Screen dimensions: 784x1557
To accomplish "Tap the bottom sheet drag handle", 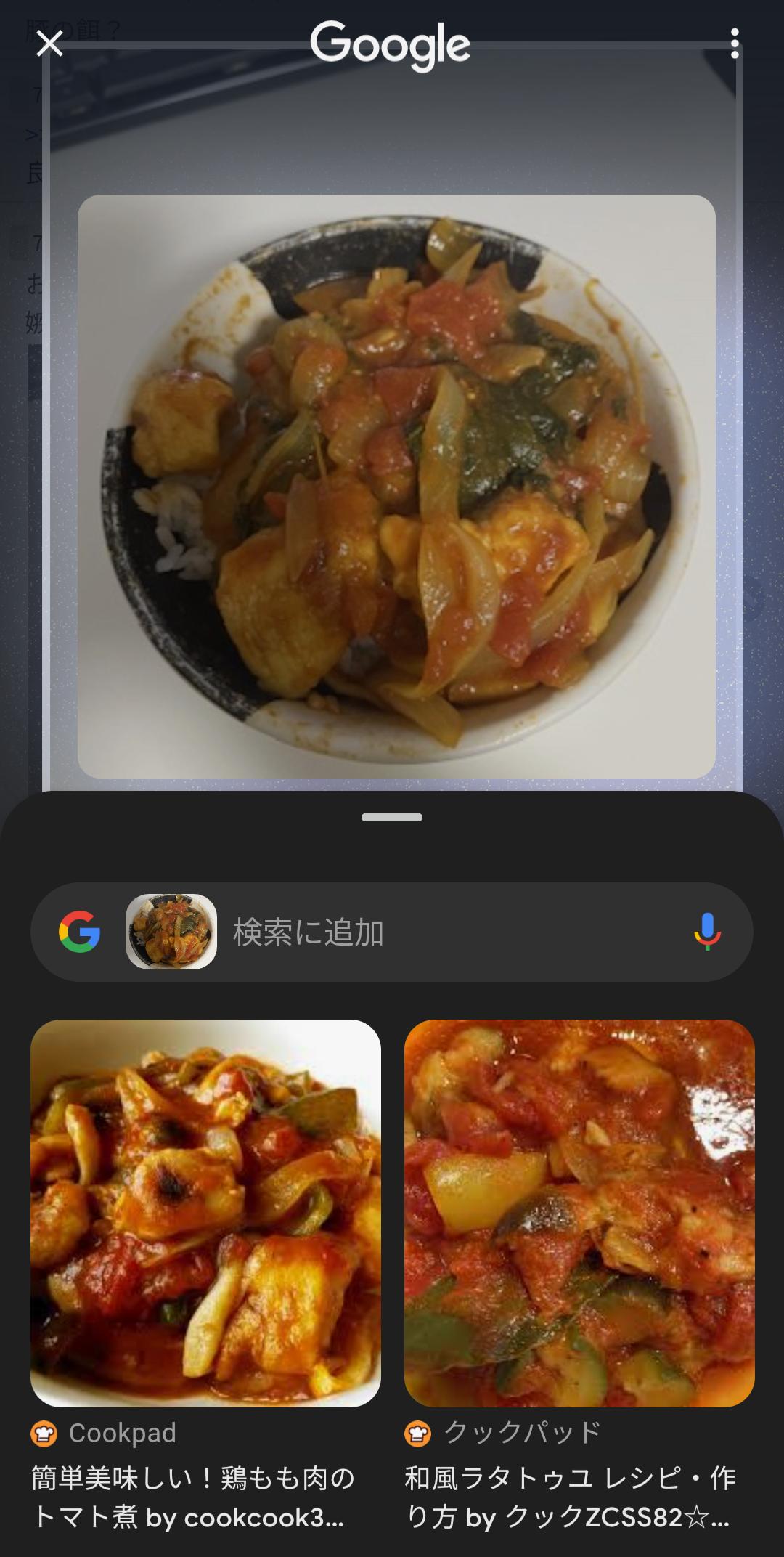I will (392, 818).
